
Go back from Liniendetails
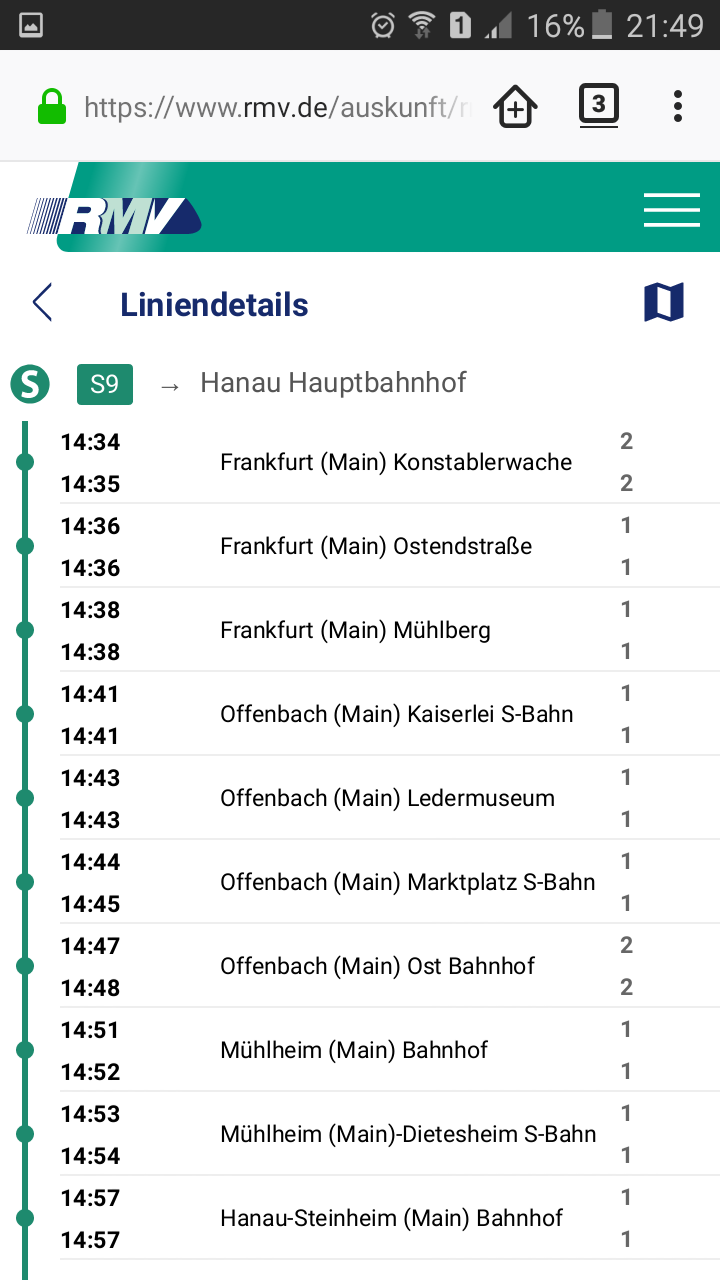click(42, 302)
